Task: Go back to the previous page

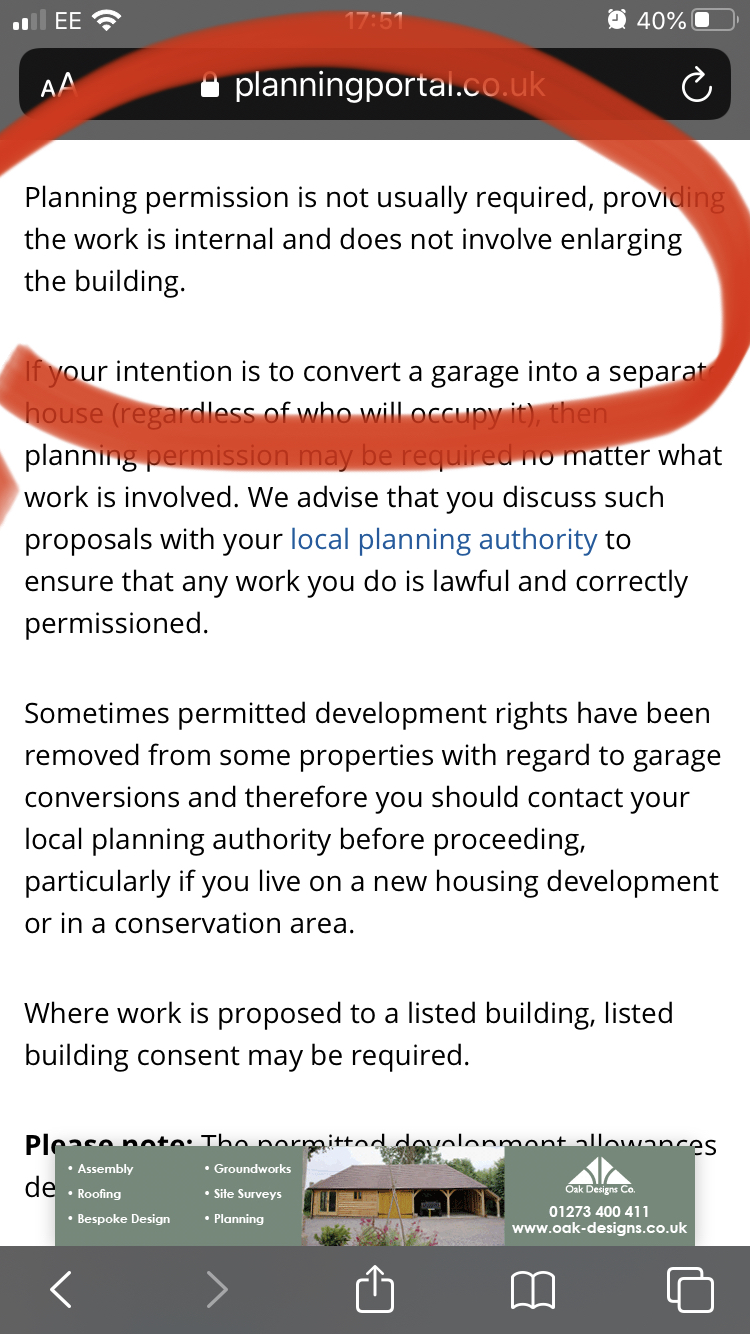Action: tap(61, 1290)
